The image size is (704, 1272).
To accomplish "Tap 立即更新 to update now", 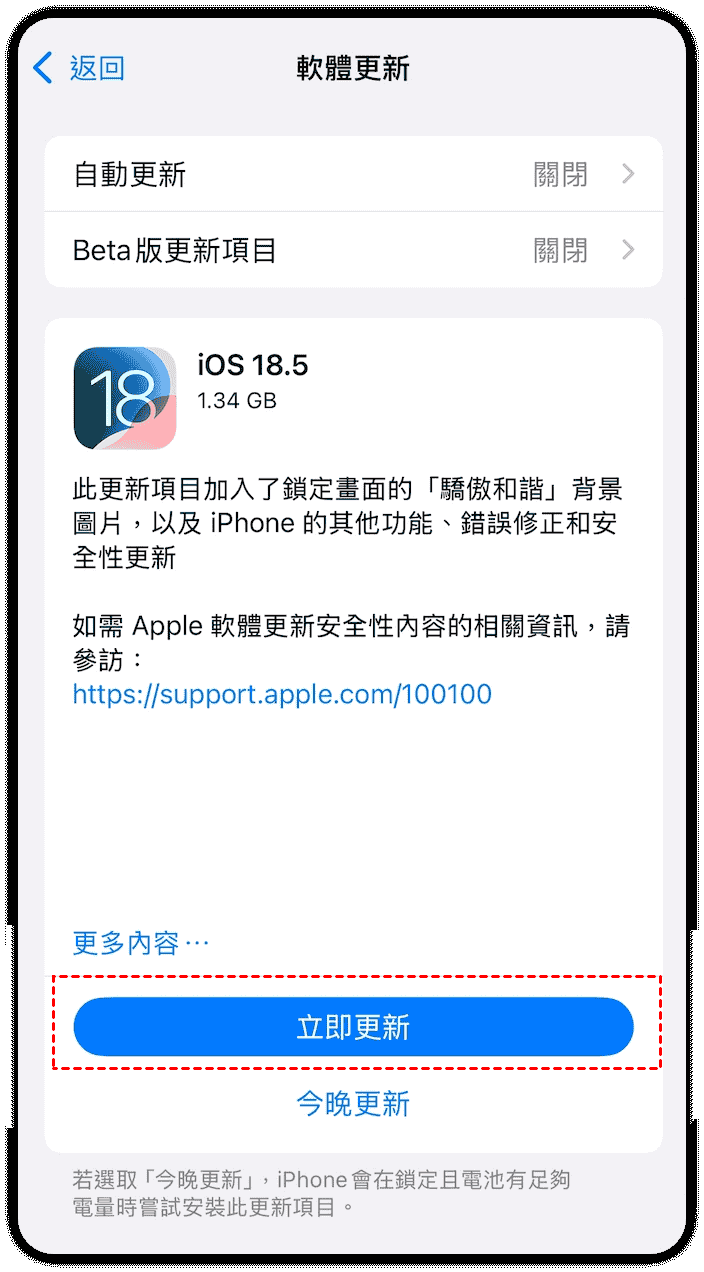I will 353,1027.
